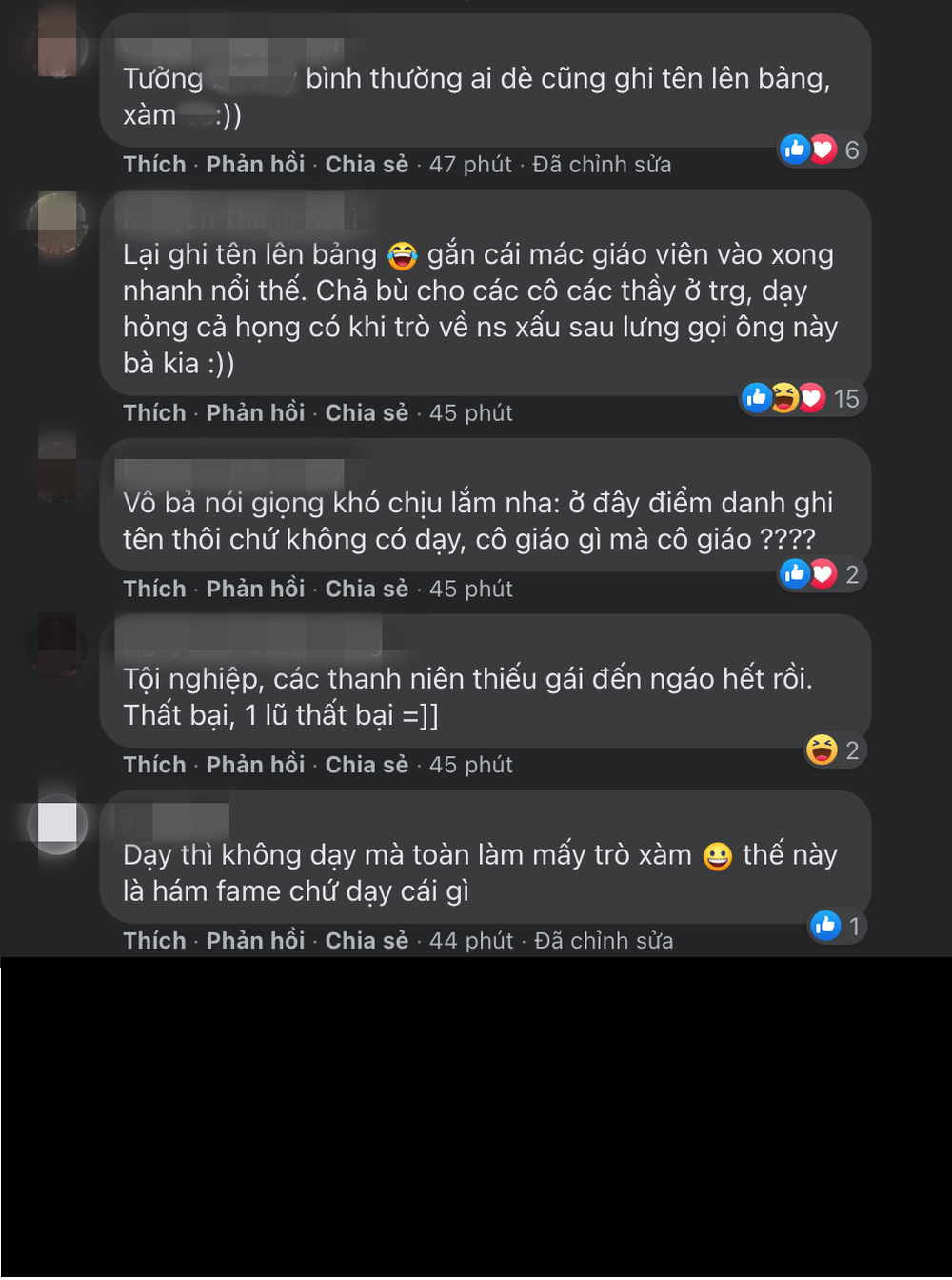Click the laughing reaction icon on the fourth comment

(x=821, y=750)
